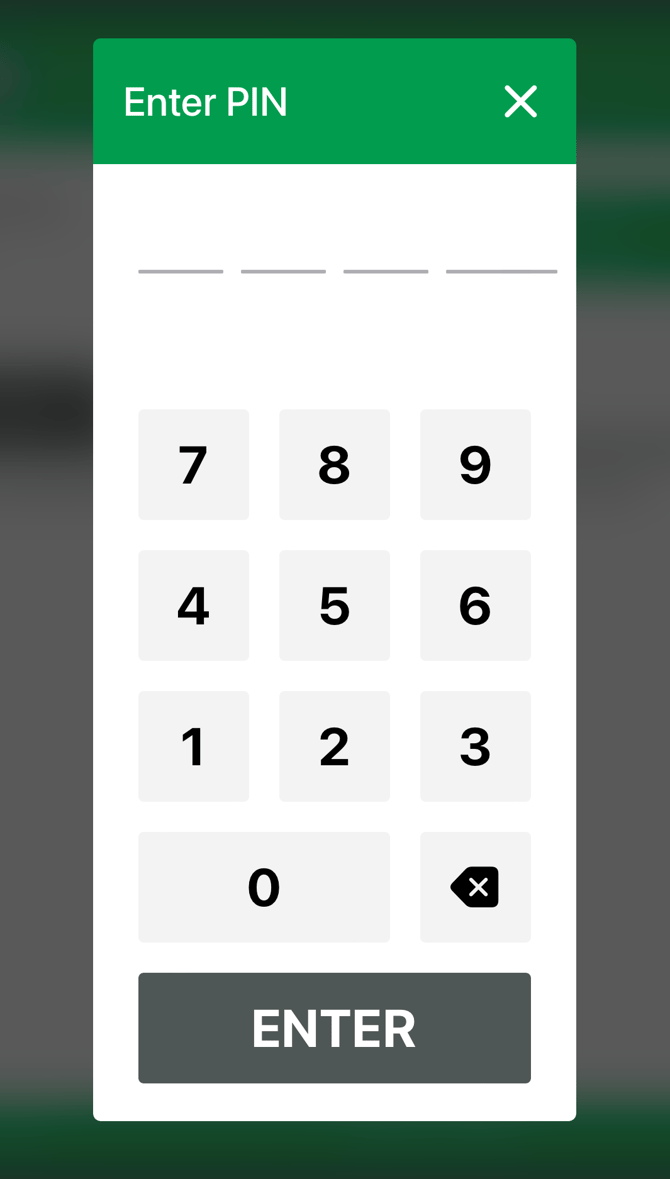Tap digit 1 on the keypad
The height and width of the screenshot is (1179, 670).
(193, 746)
